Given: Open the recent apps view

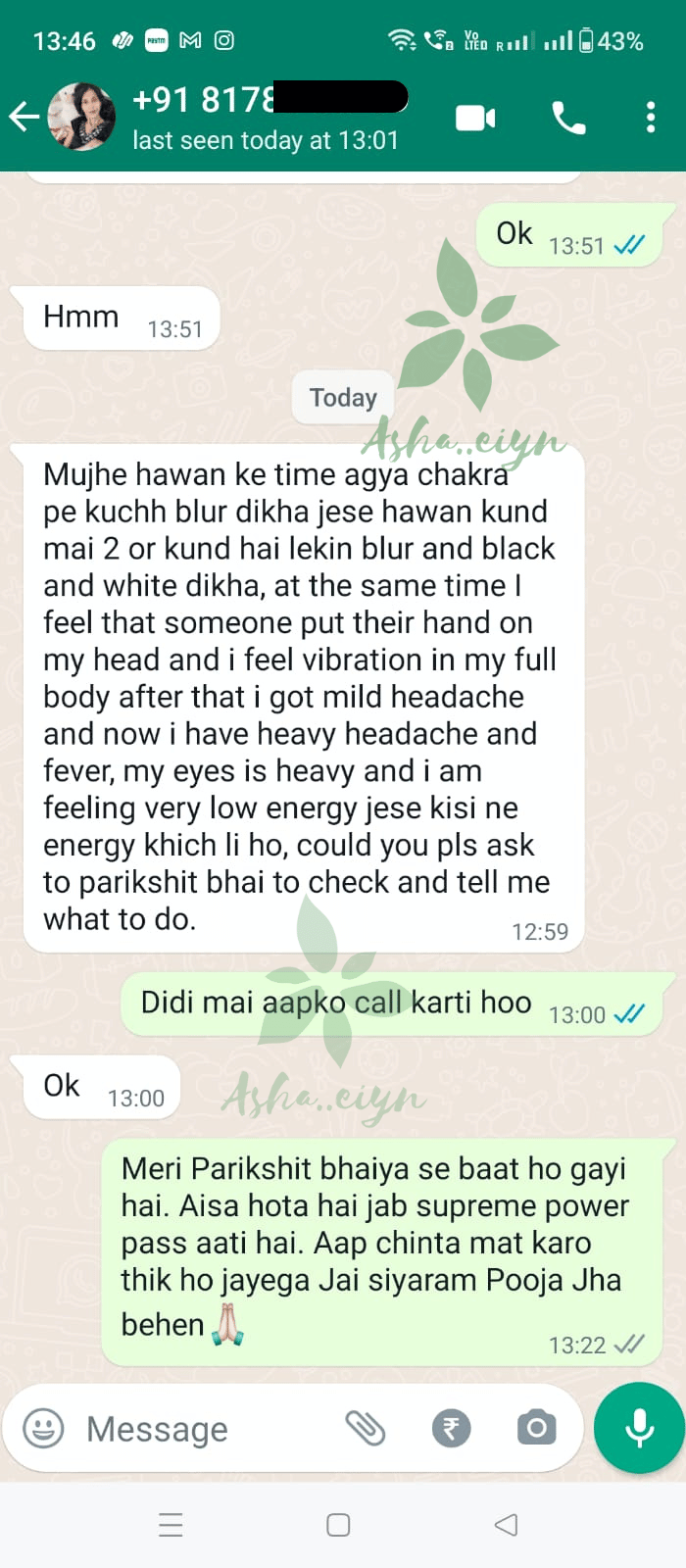Looking at the screenshot, I should (x=171, y=1525).
